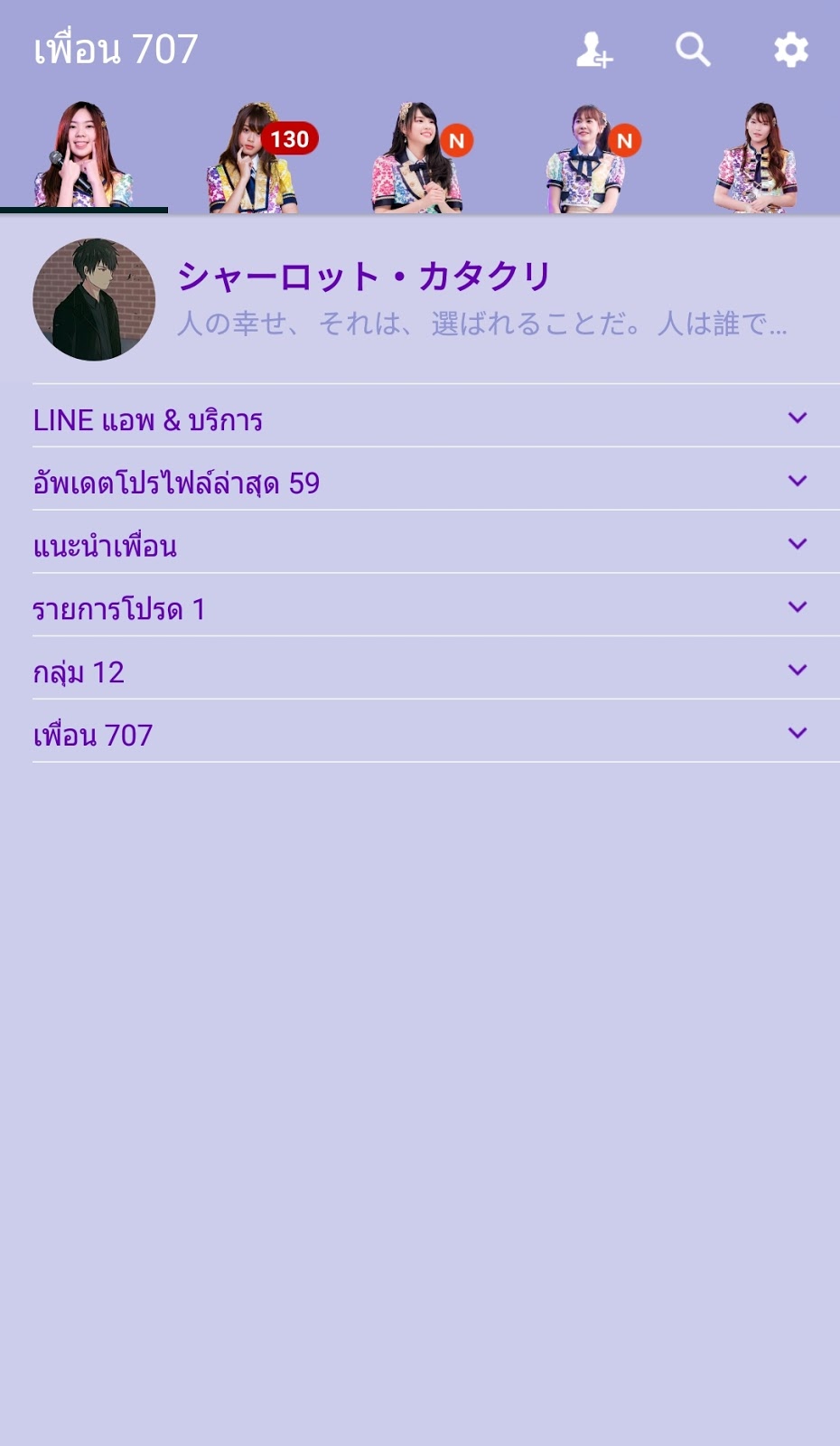Screen dimensions: 840x1446
Task: Switch to the last tab on the right
Action: (756, 157)
